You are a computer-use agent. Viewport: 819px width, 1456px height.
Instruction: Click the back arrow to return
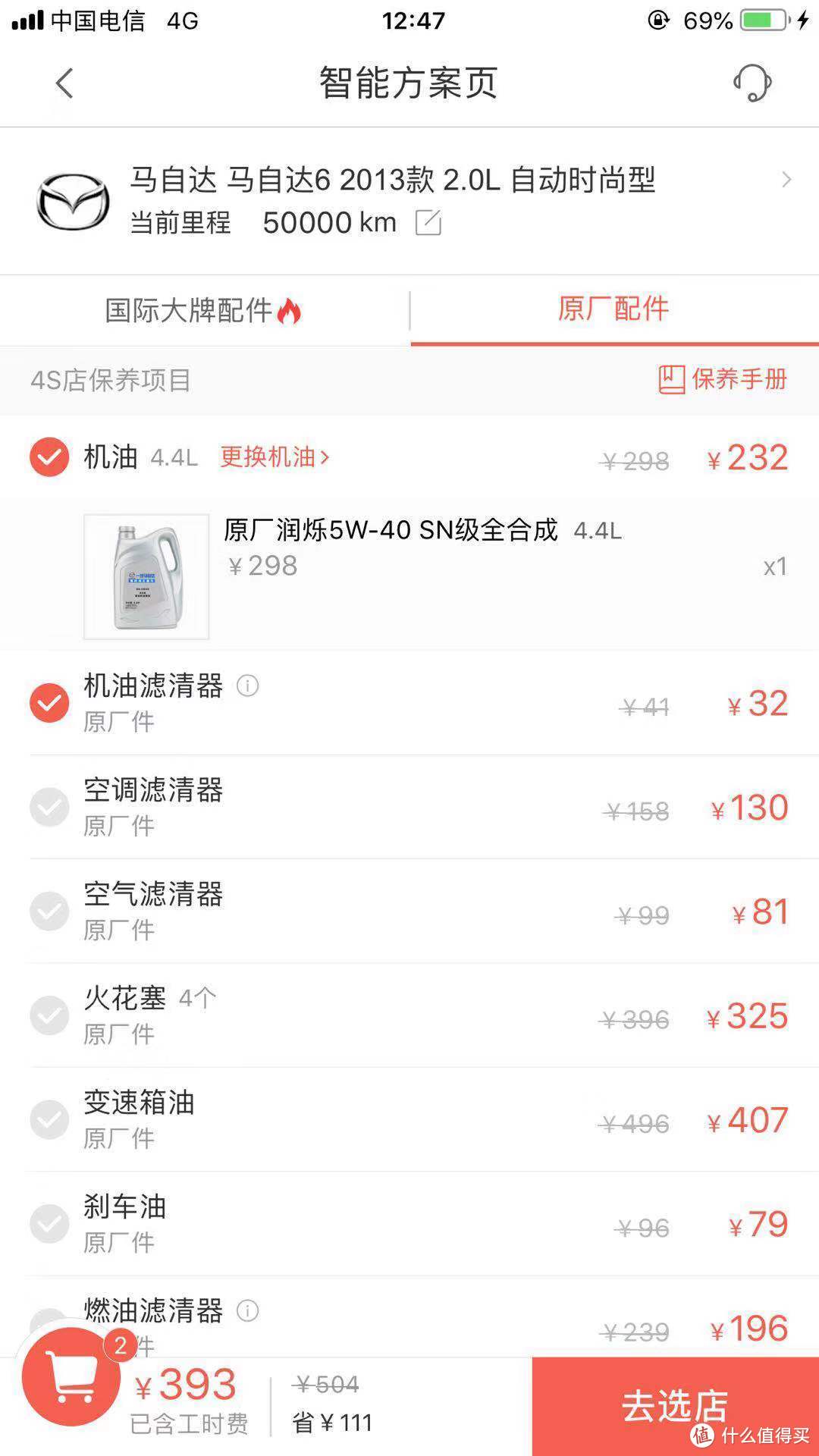tap(64, 83)
